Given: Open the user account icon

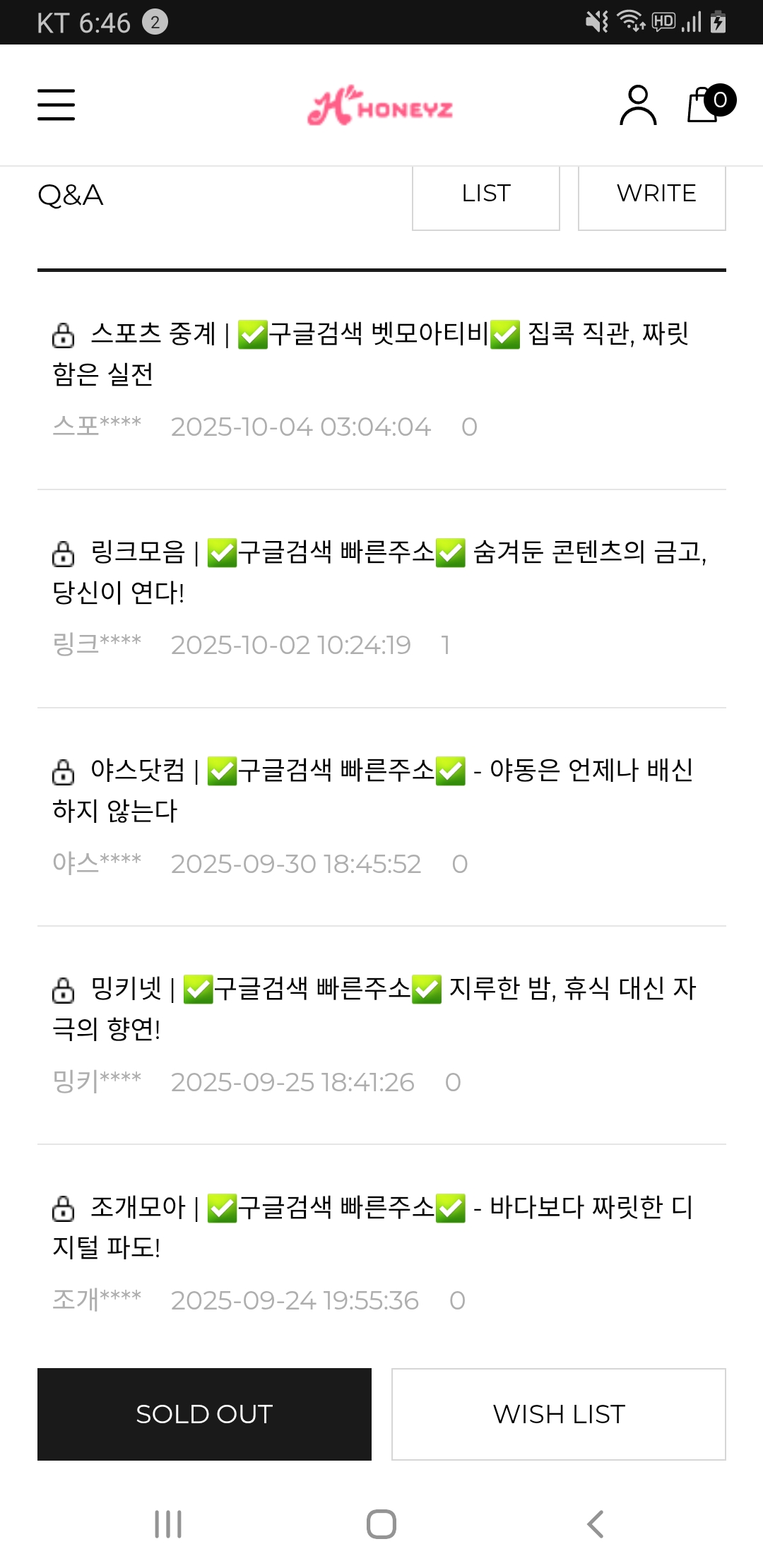Looking at the screenshot, I should [x=638, y=105].
